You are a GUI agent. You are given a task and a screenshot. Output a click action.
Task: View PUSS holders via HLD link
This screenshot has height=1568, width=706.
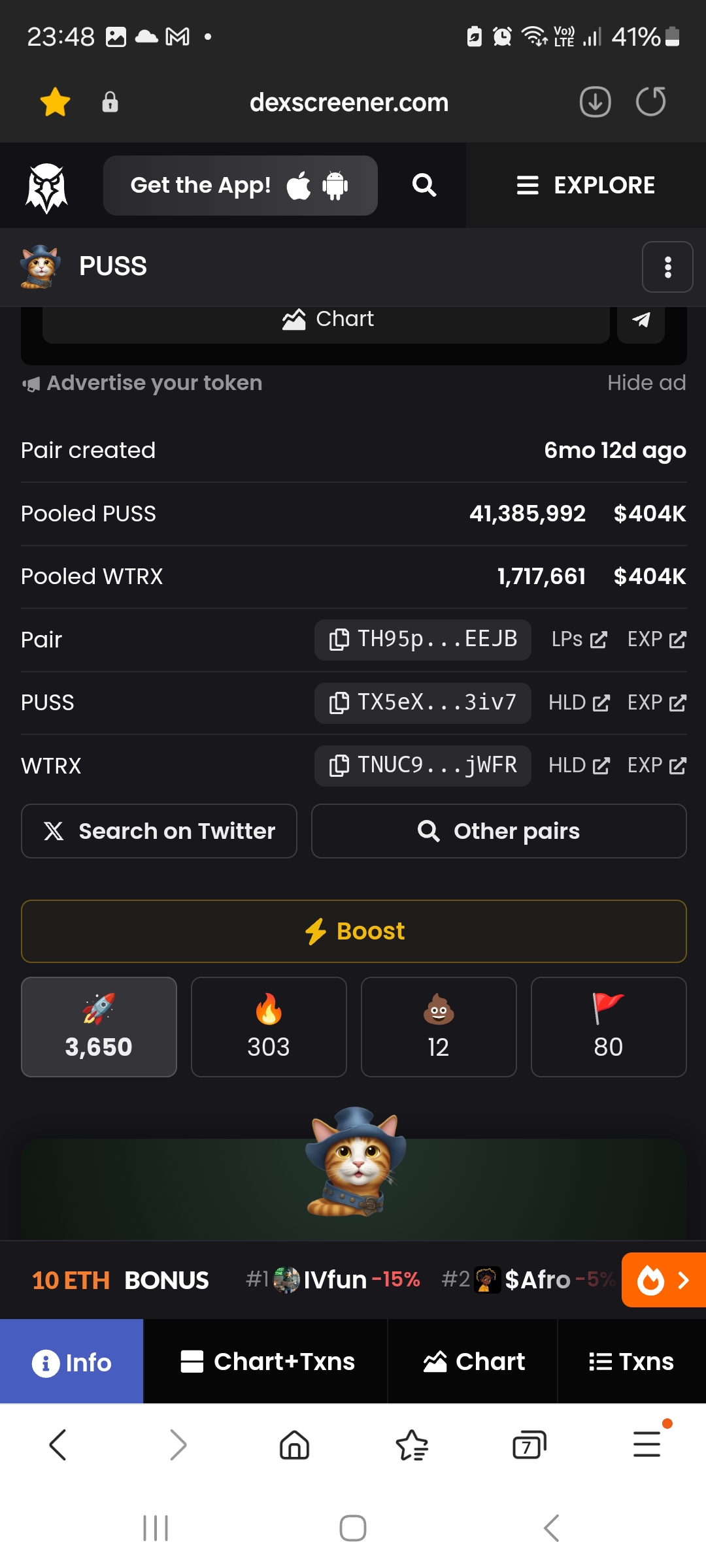579,702
